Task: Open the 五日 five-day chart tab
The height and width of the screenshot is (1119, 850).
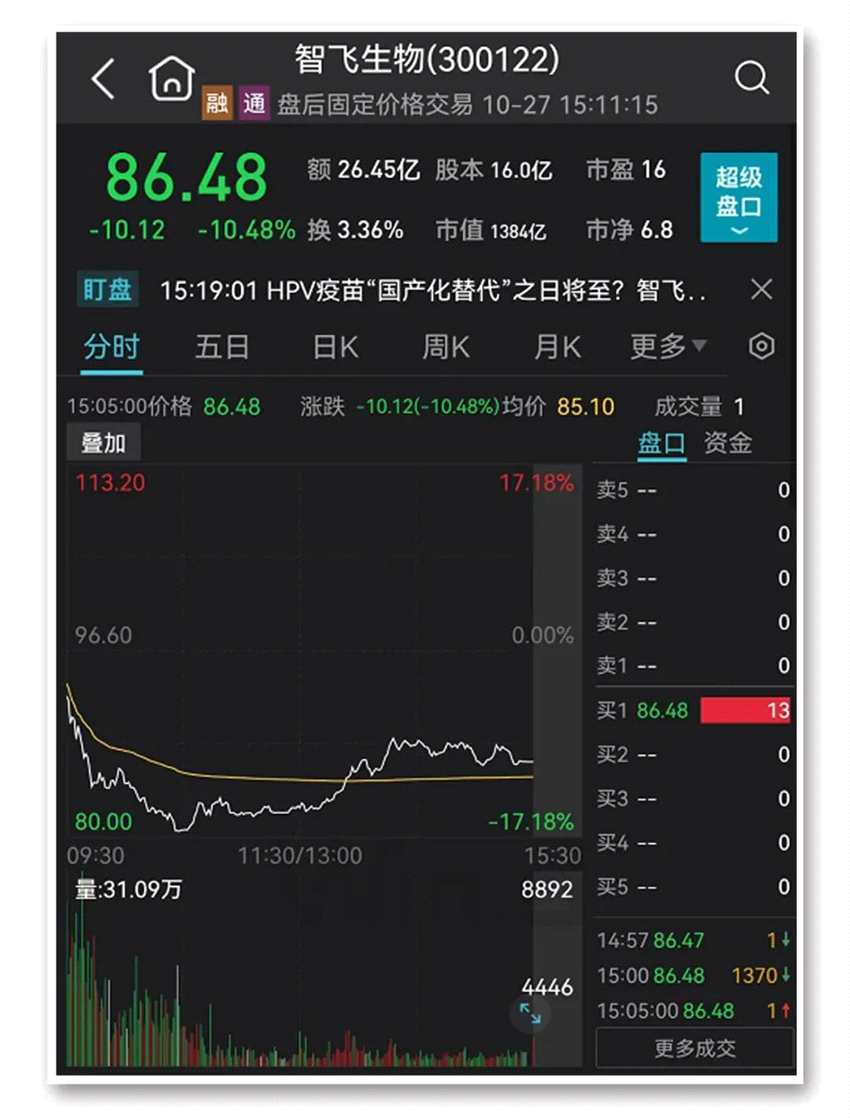Action: (221, 345)
